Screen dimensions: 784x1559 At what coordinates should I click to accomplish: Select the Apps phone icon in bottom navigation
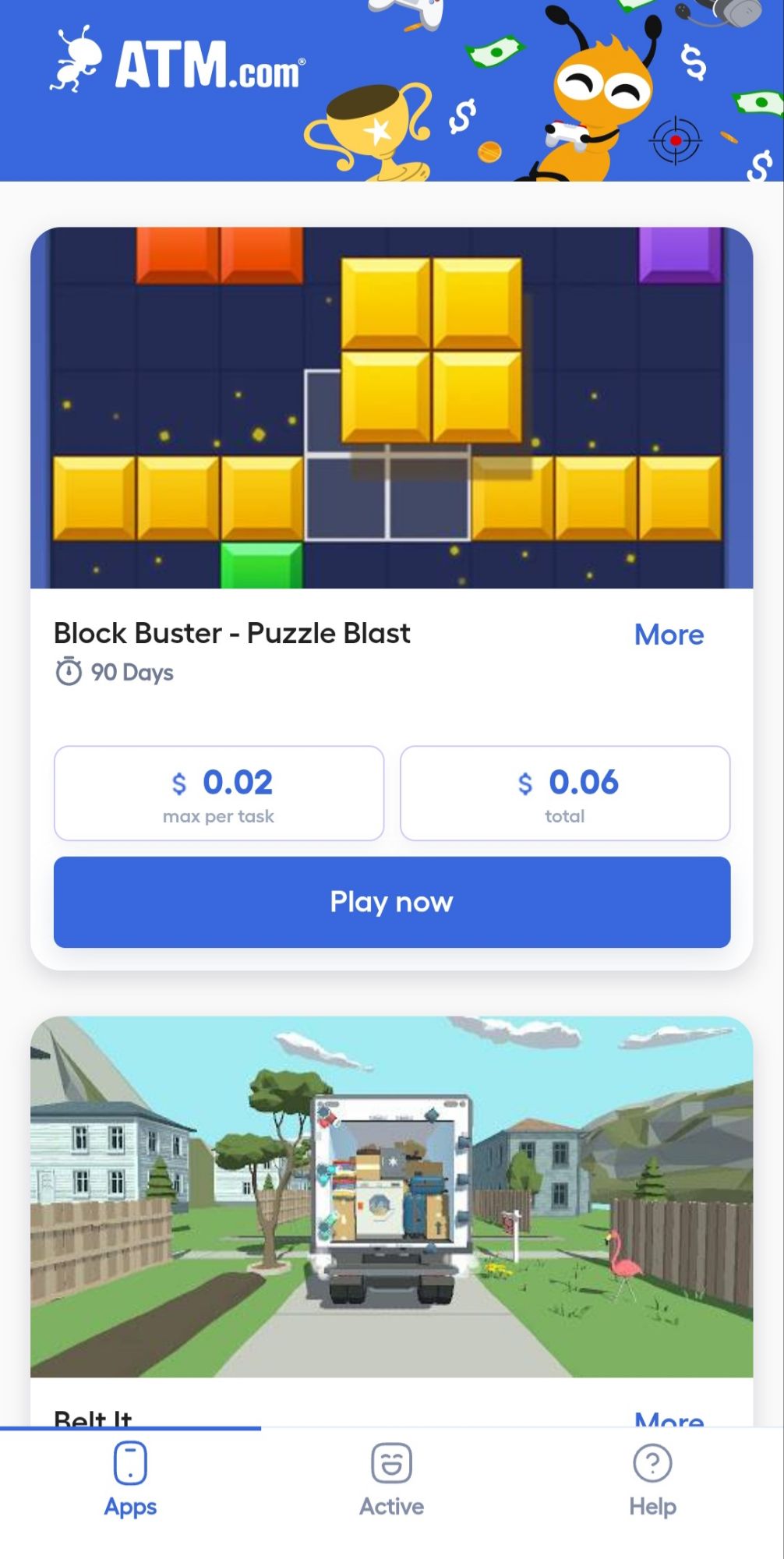(129, 1464)
